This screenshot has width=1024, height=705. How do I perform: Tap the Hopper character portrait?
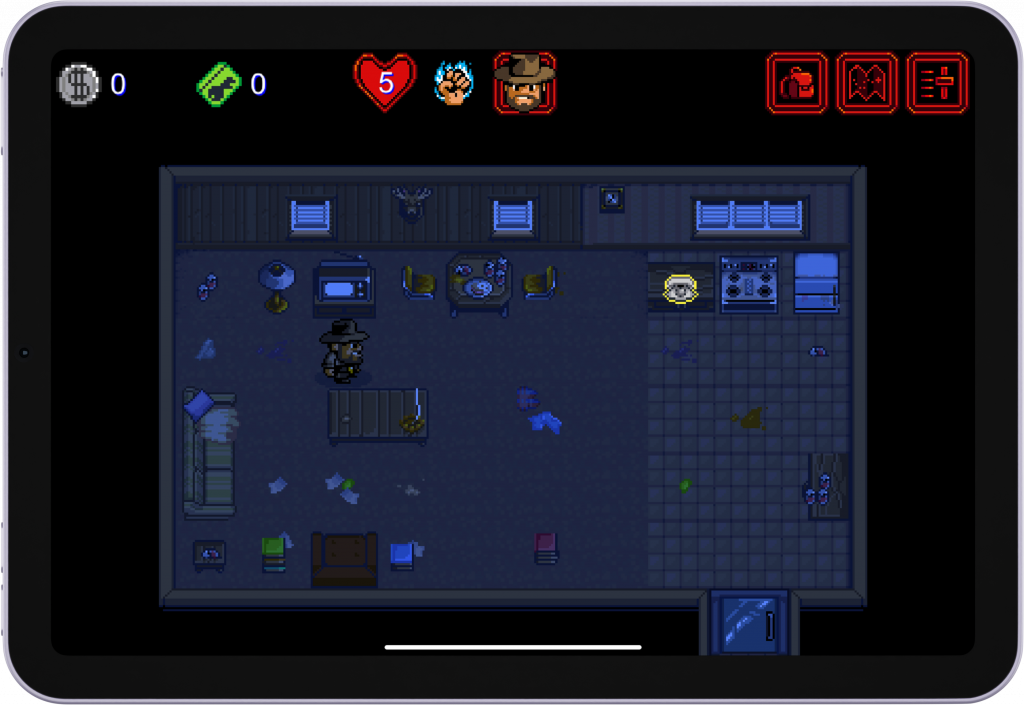tap(525, 83)
